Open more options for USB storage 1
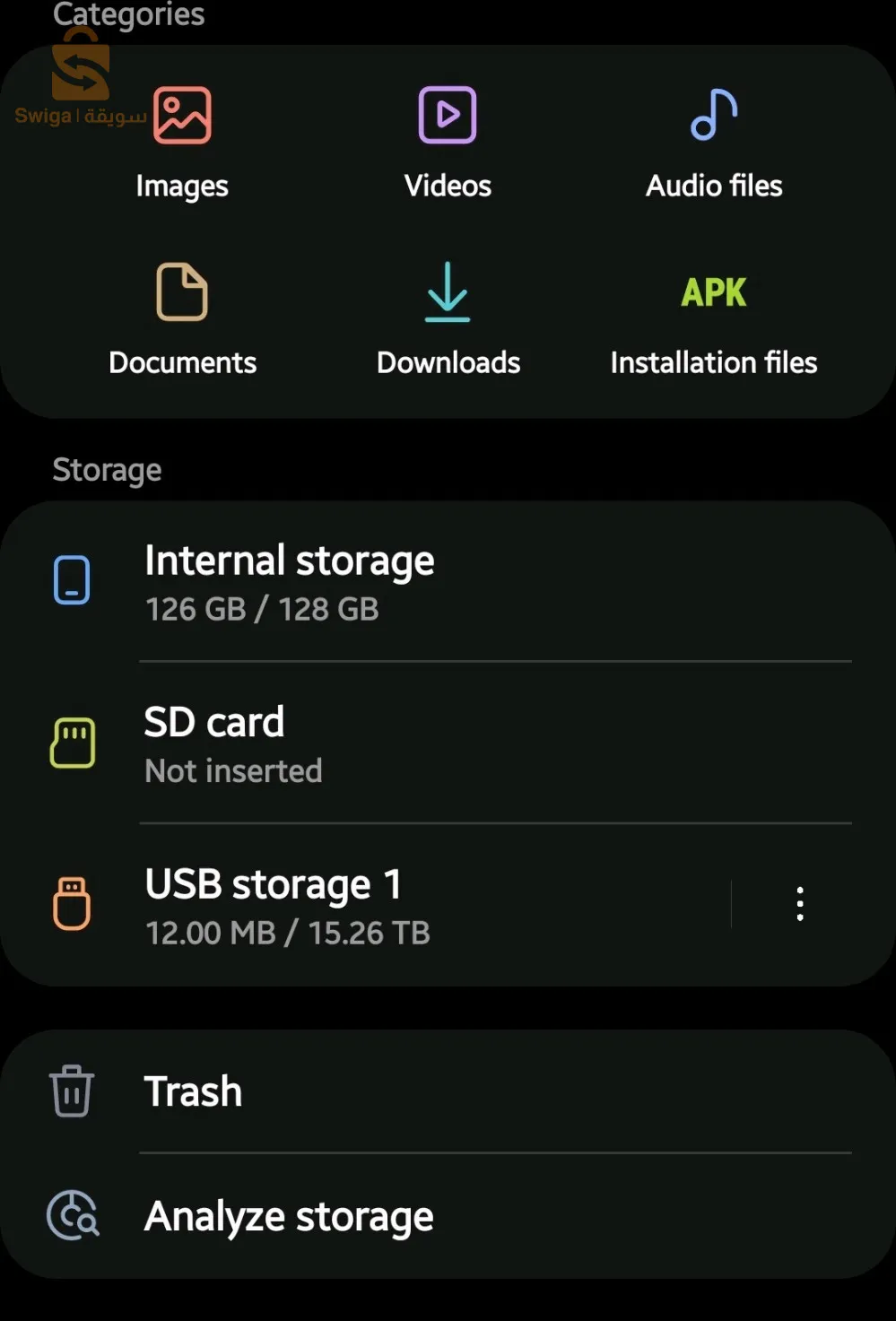 799,904
